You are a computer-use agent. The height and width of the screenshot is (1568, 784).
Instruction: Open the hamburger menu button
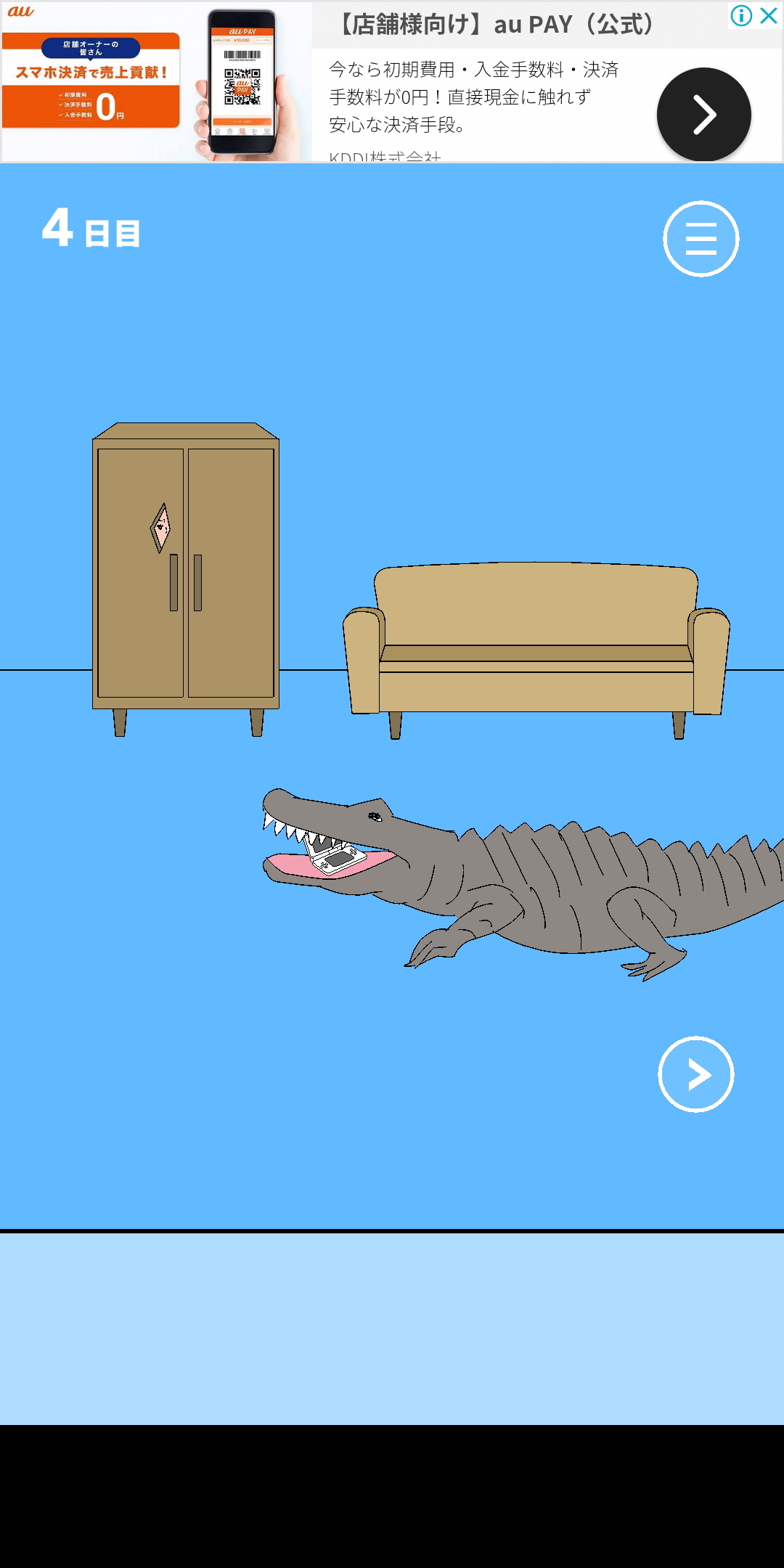point(701,239)
